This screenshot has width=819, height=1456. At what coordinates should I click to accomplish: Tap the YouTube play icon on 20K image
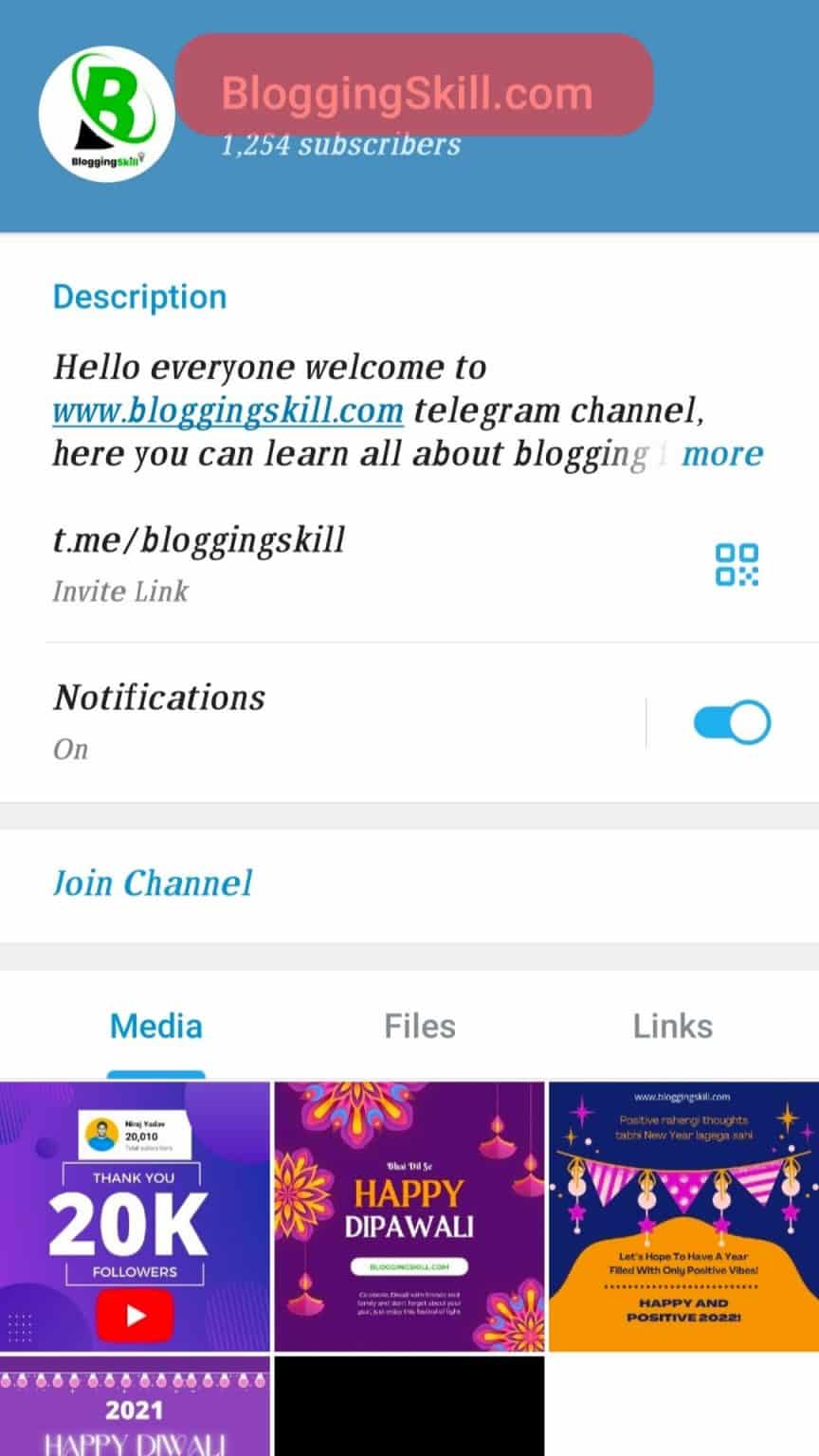coord(136,1315)
